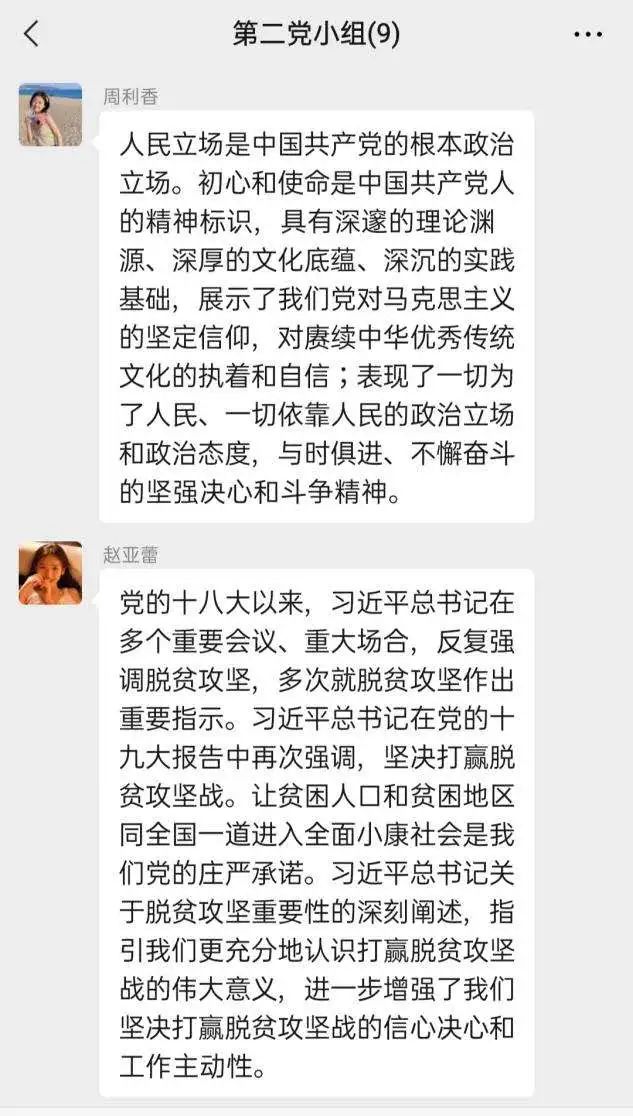633x1116 pixels.
Task: Open group chat info via three-dot menu
Action: point(587,34)
